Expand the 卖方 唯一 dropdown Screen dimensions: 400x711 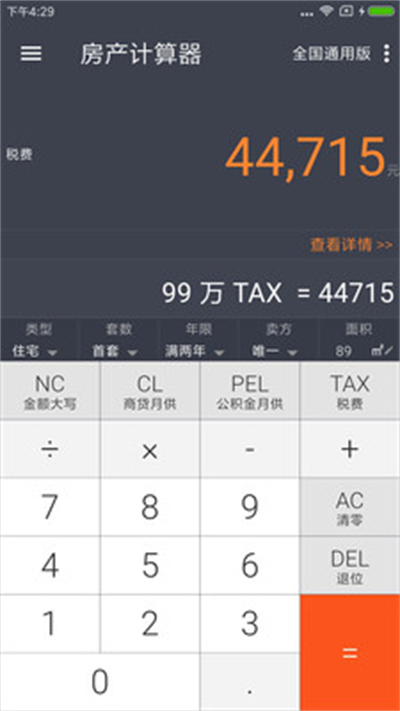click(x=278, y=340)
